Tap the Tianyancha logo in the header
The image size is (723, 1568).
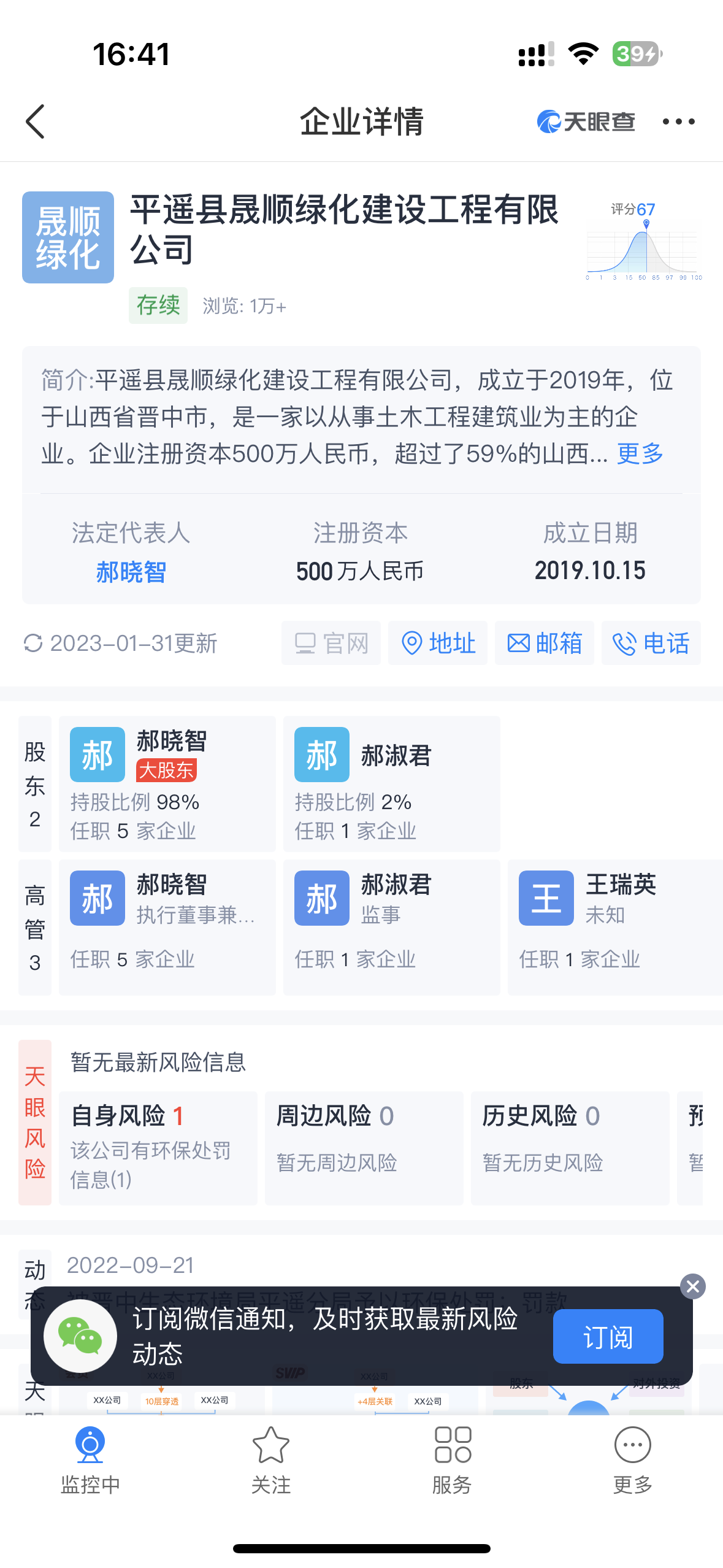pos(585,121)
